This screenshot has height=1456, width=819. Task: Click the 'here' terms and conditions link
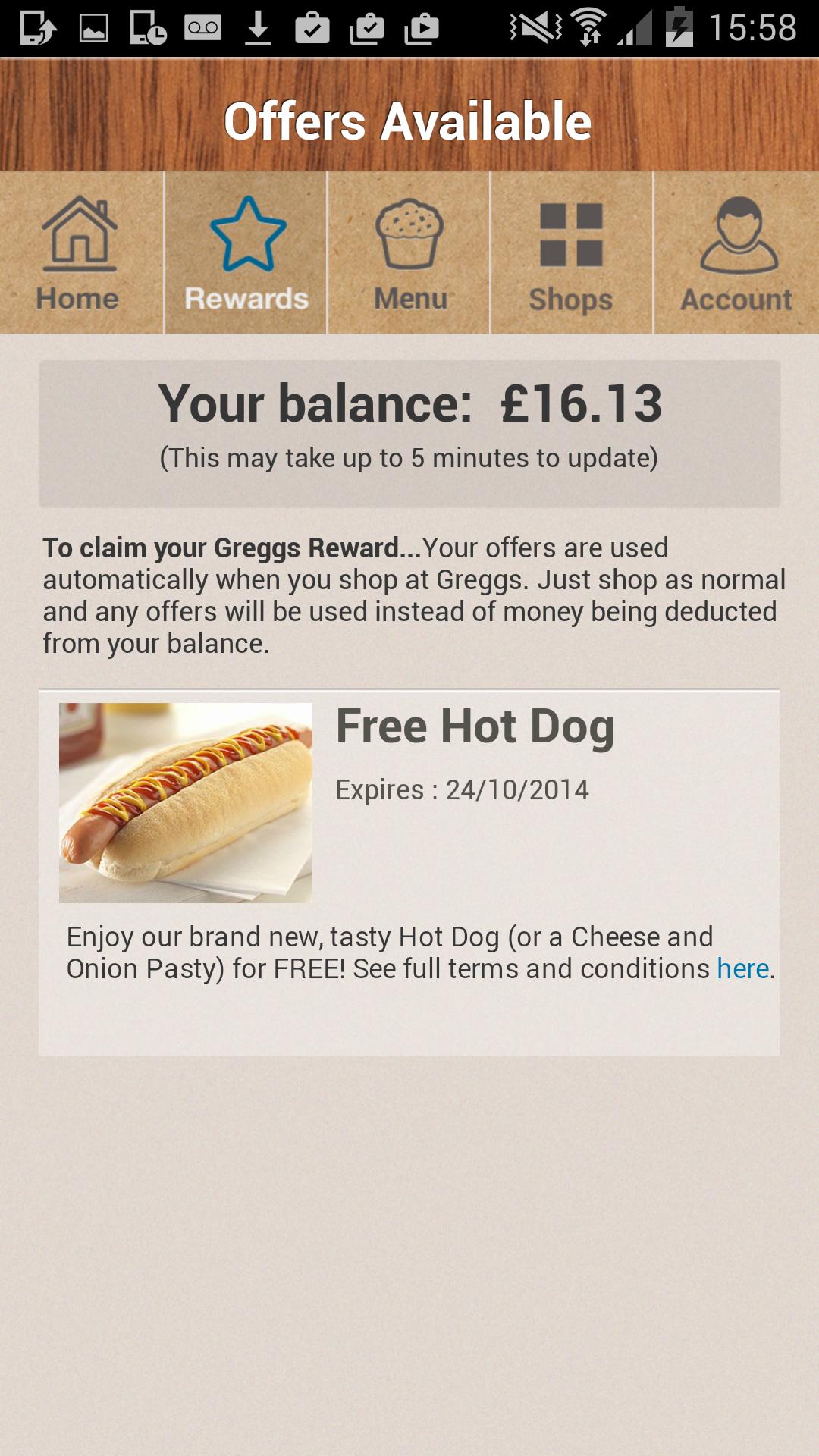tap(743, 968)
